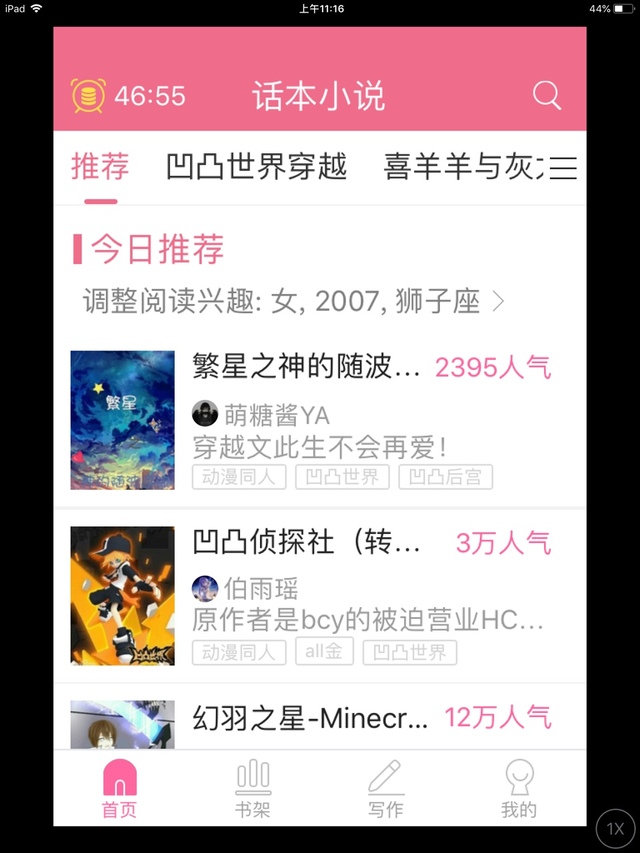Switch to the 凹凸世界穿越 tab
Image resolution: width=640 pixels, height=853 pixels.
pyautogui.click(x=257, y=167)
